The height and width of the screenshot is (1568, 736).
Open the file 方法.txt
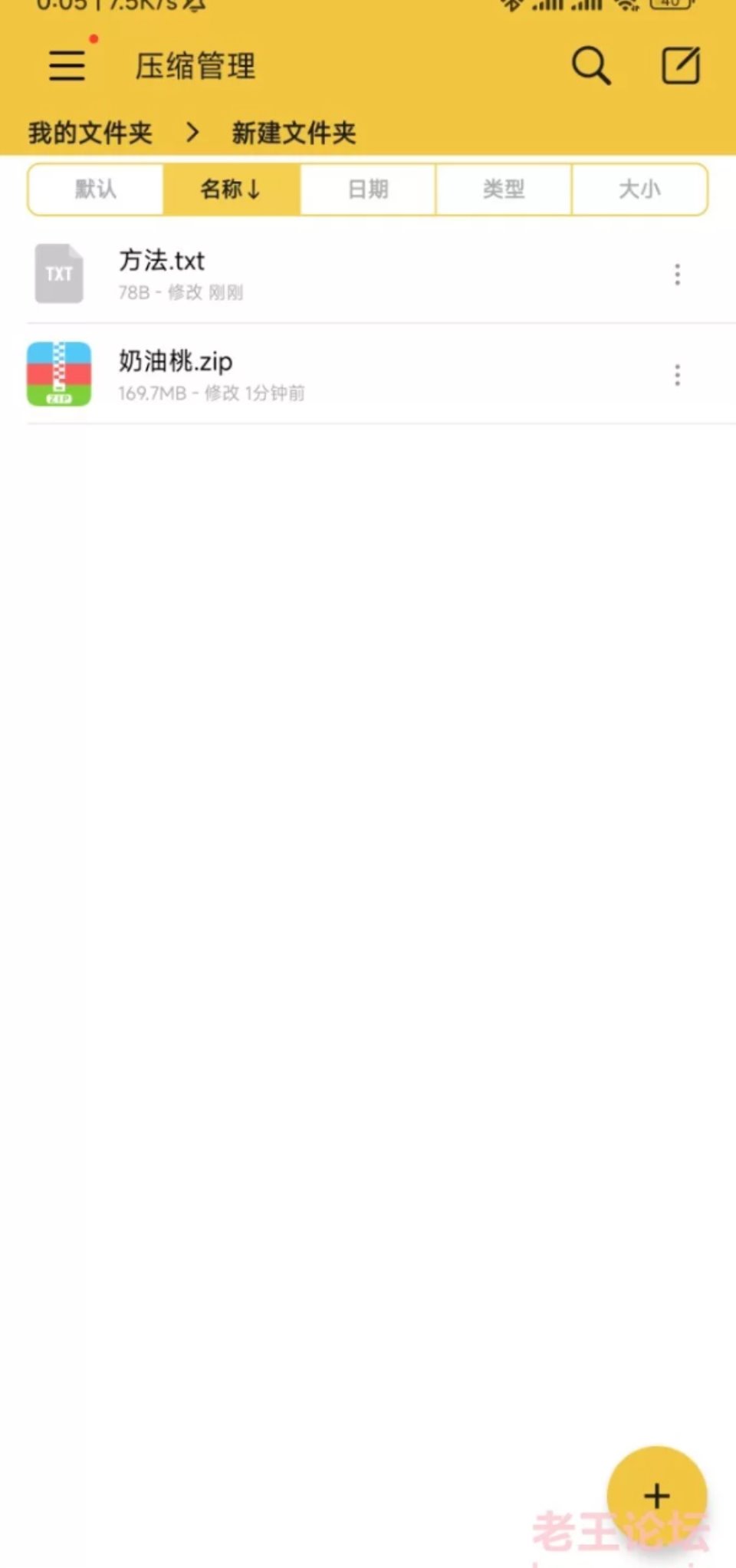click(307, 274)
